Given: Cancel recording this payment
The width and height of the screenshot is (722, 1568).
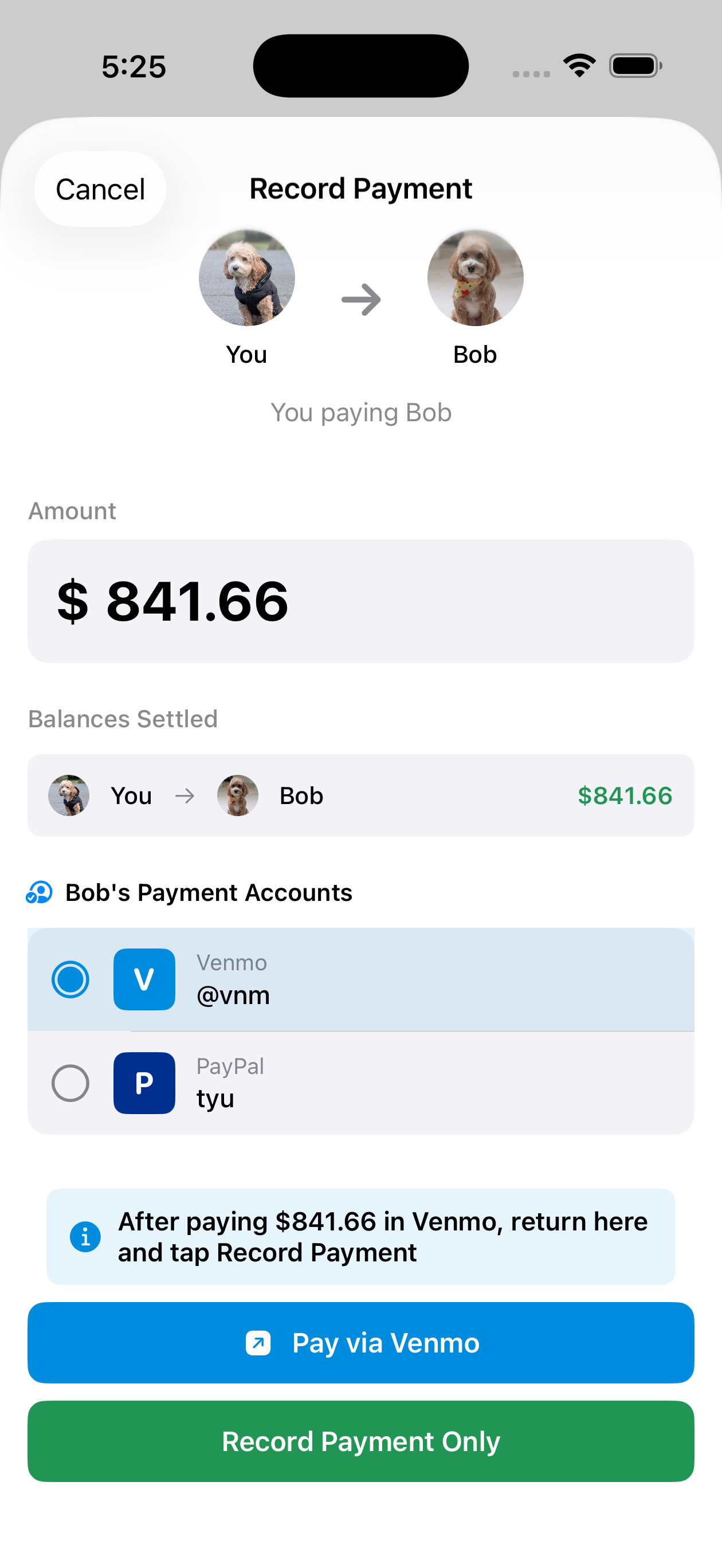Looking at the screenshot, I should 100,189.
